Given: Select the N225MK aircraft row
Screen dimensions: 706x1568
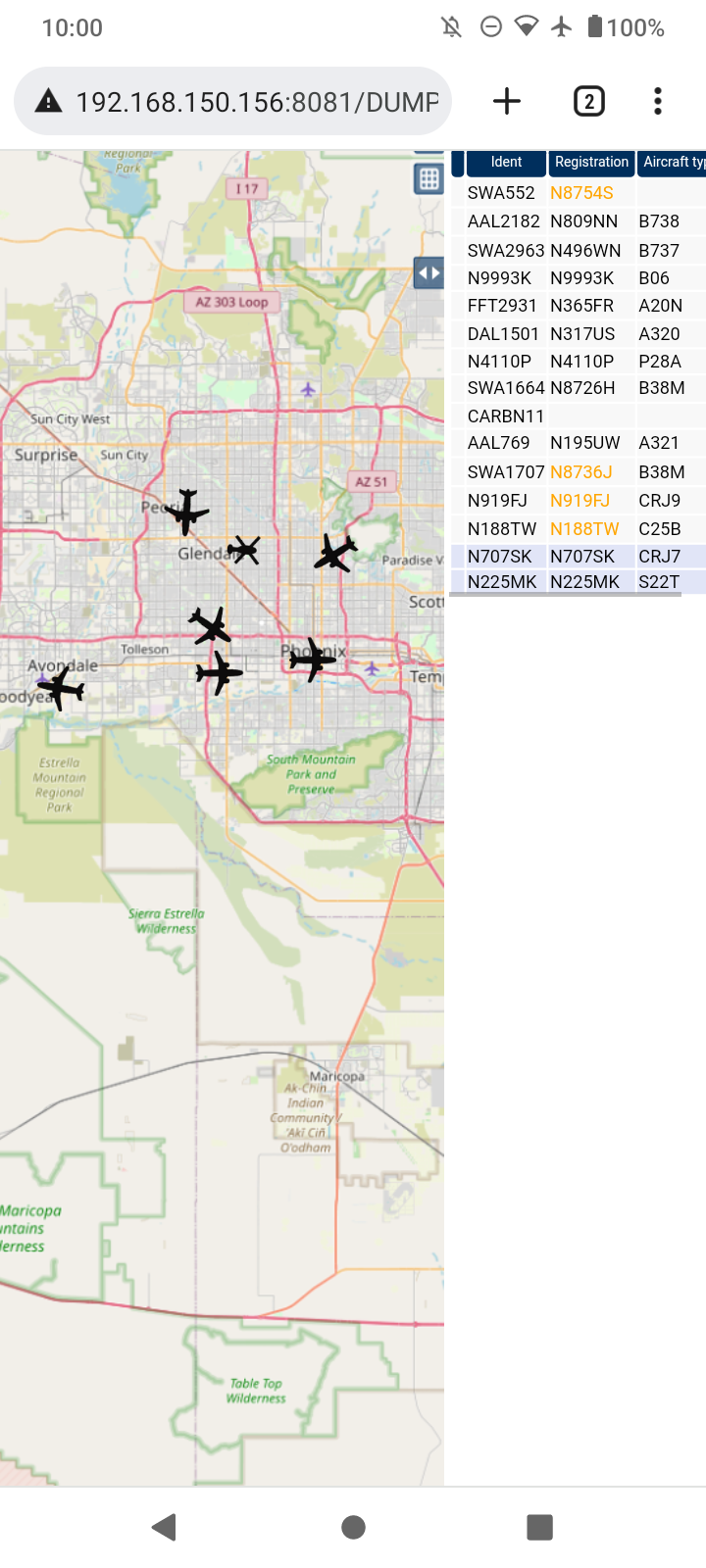Looking at the screenshot, I should click(579, 582).
